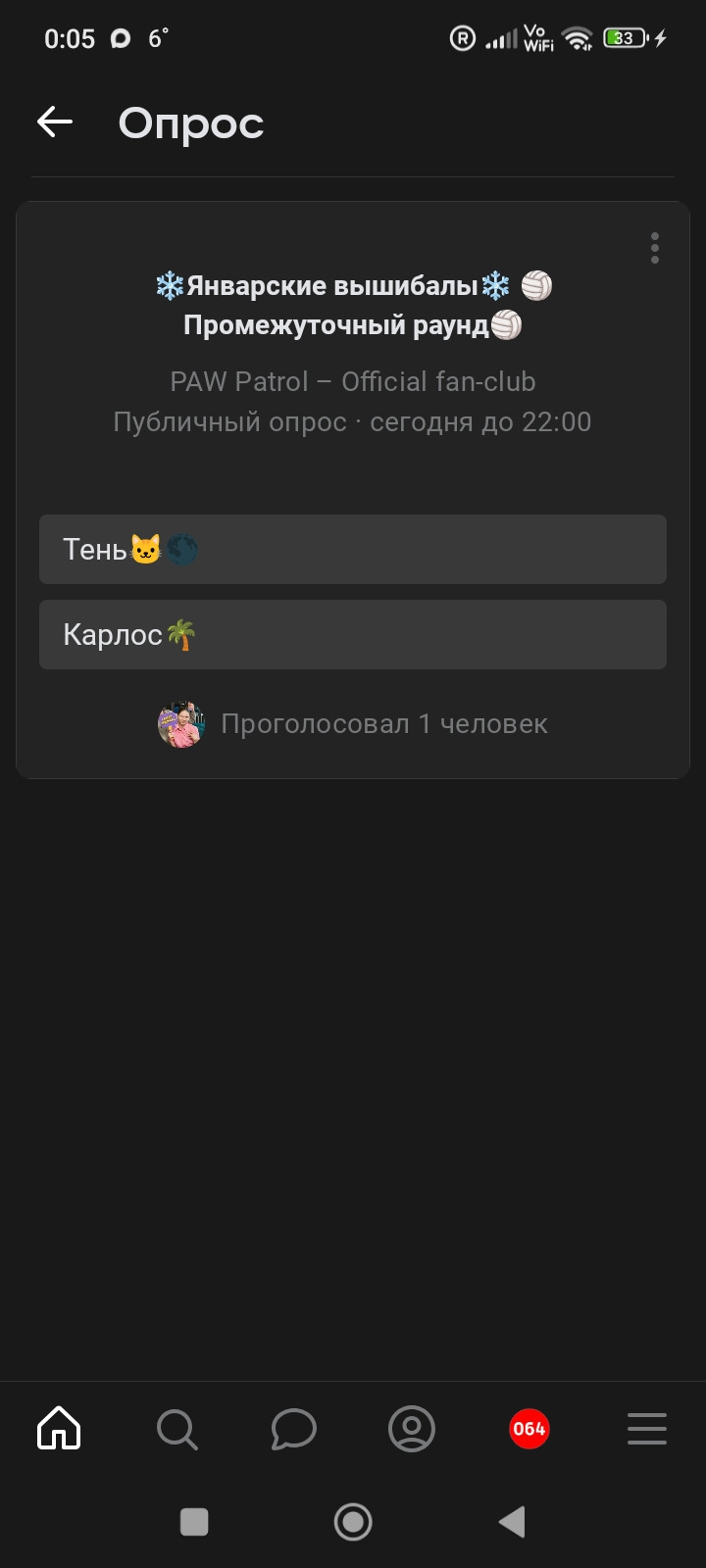Open the search tab
Screen dimensions: 706x1568
pos(176,1429)
